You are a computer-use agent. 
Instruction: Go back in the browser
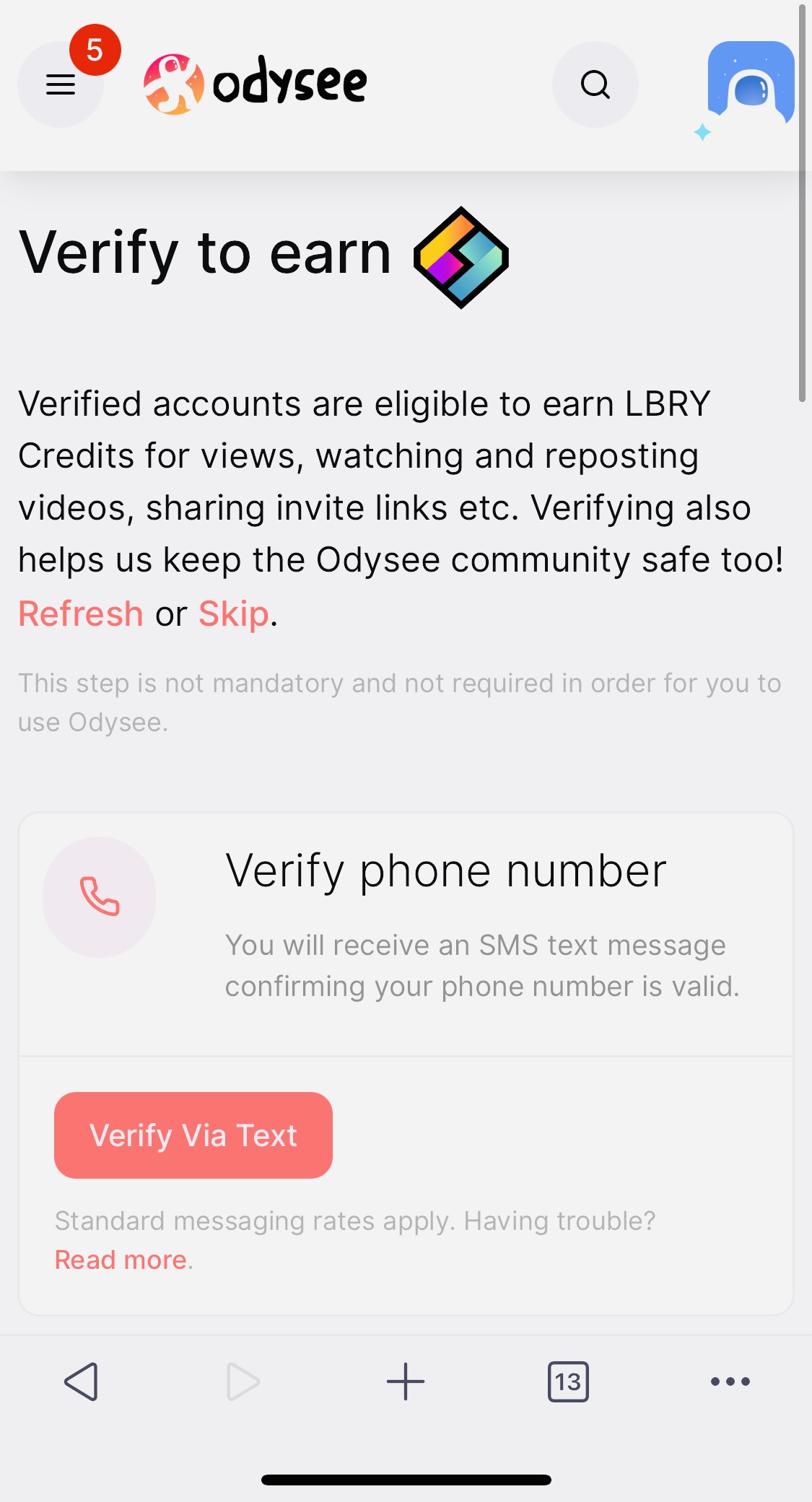coord(81,1381)
